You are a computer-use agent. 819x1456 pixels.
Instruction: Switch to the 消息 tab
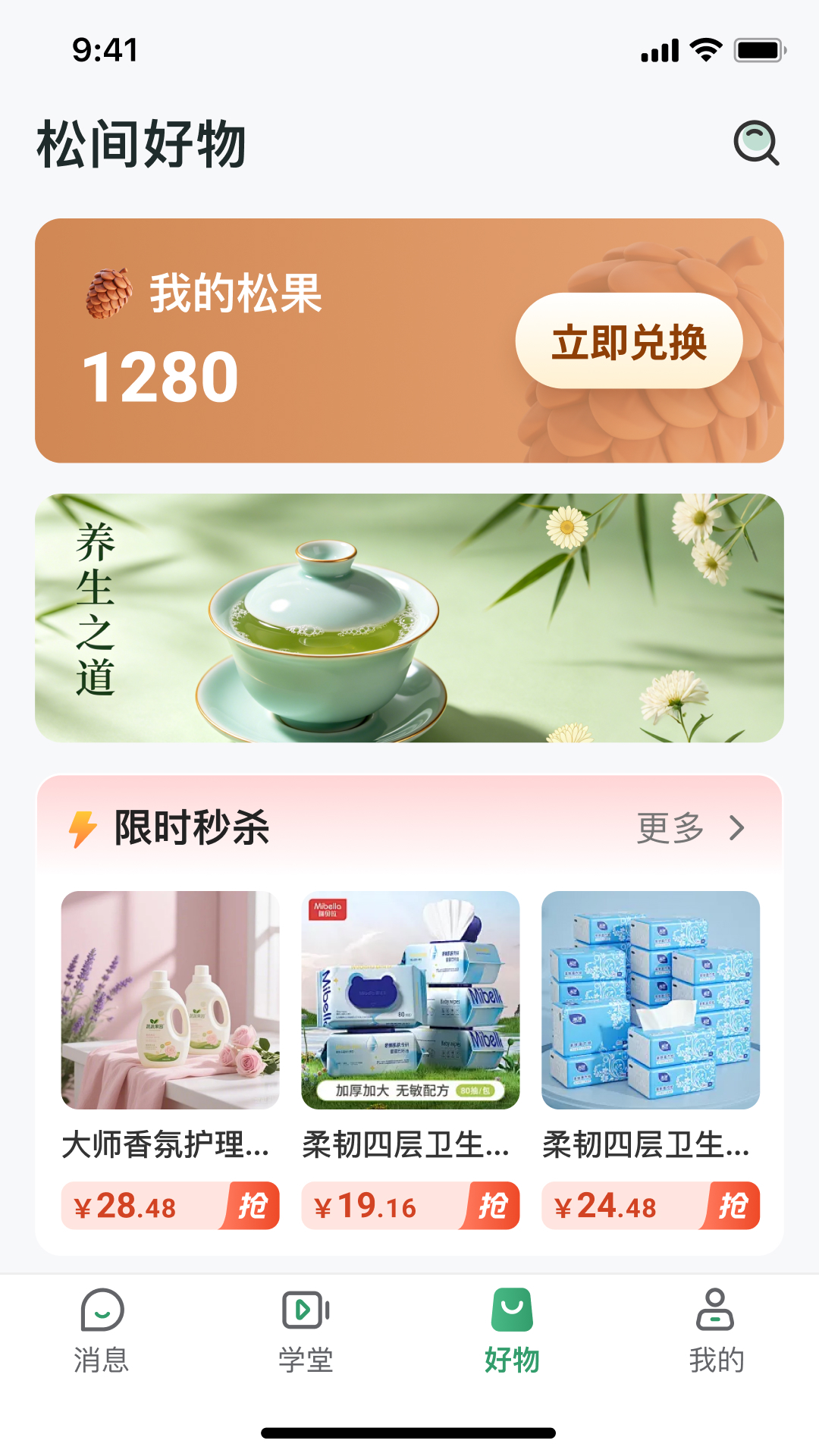pyautogui.click(x=102, y=1330)
